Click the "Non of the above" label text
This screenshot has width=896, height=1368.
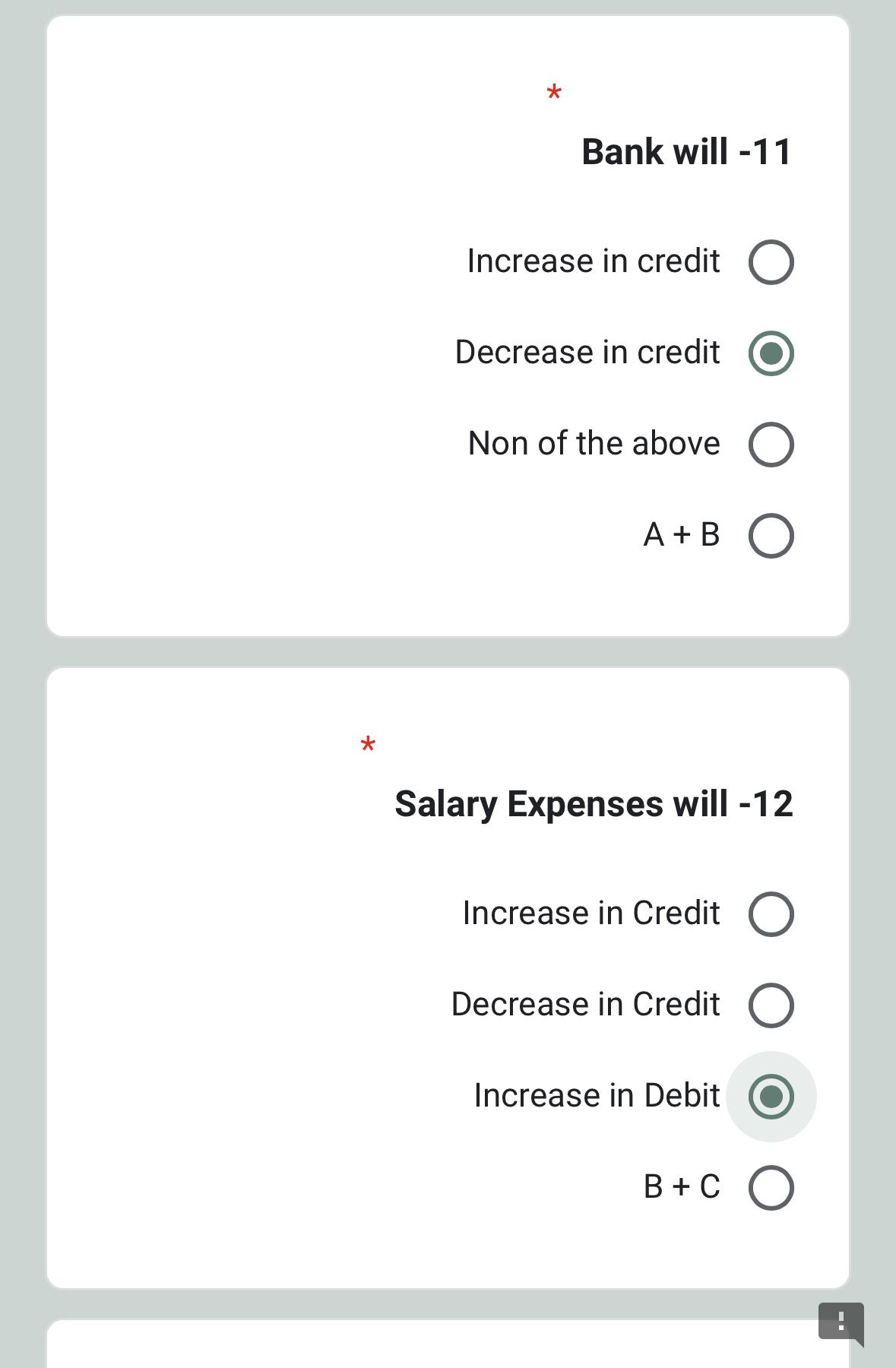click(594, 443)
